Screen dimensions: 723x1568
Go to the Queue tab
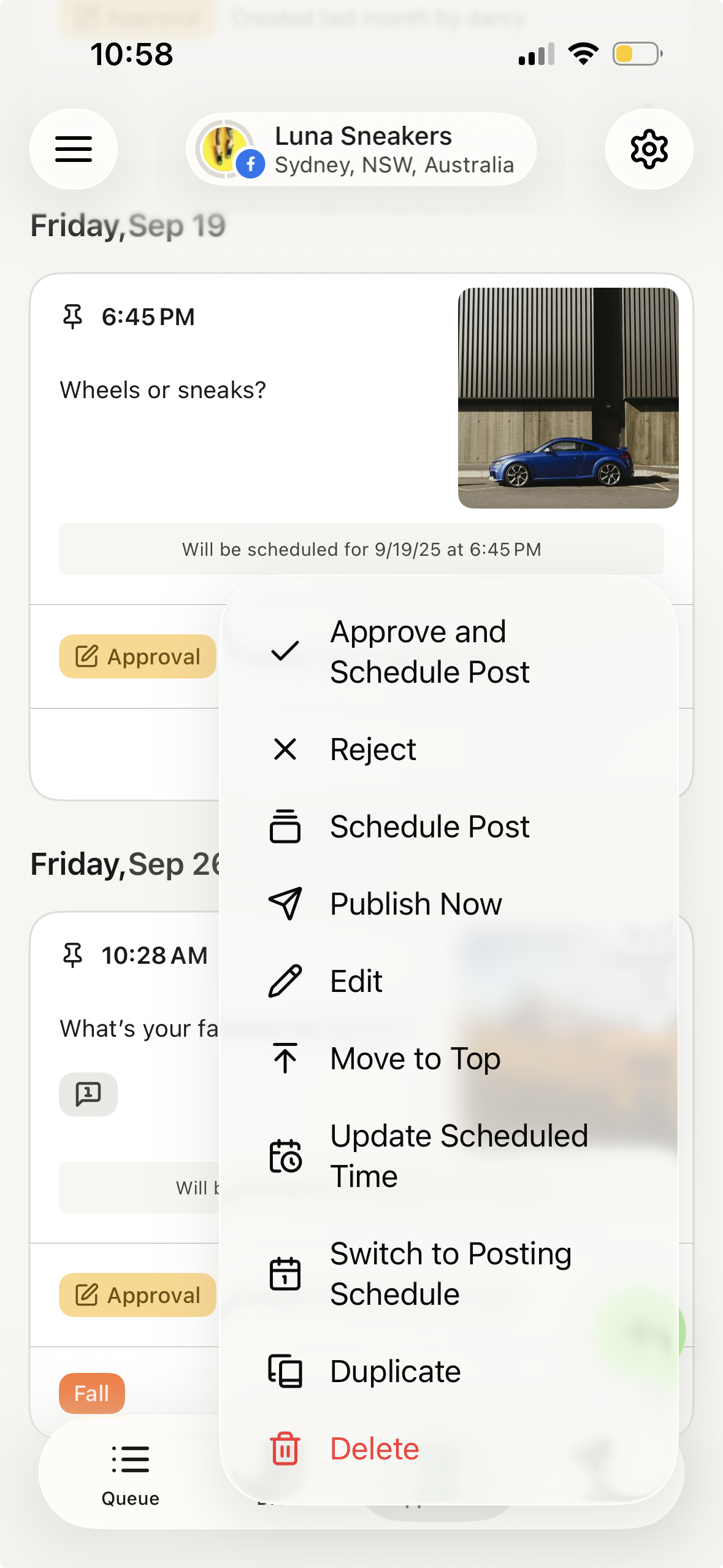point(130,1472)
